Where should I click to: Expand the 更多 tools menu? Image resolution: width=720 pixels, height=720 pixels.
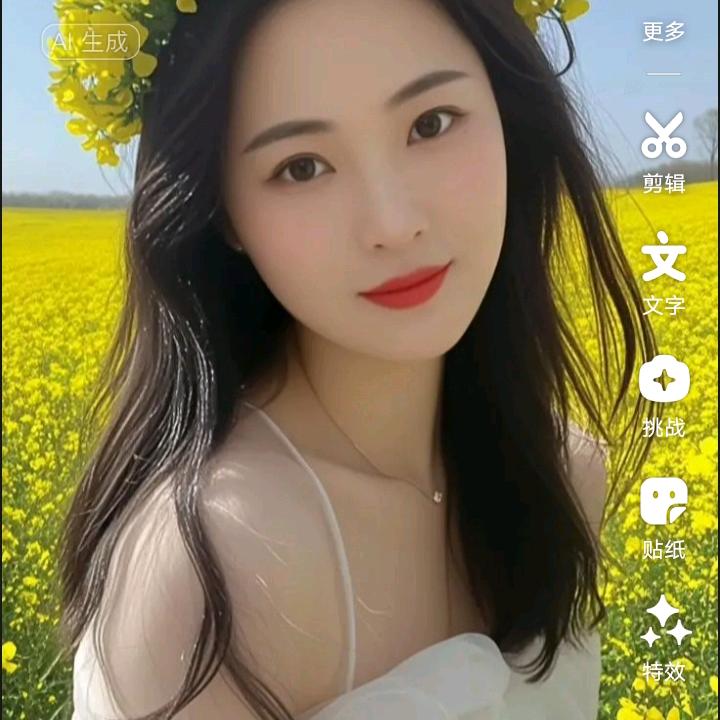pyautogui.click(x=663, y=32)
